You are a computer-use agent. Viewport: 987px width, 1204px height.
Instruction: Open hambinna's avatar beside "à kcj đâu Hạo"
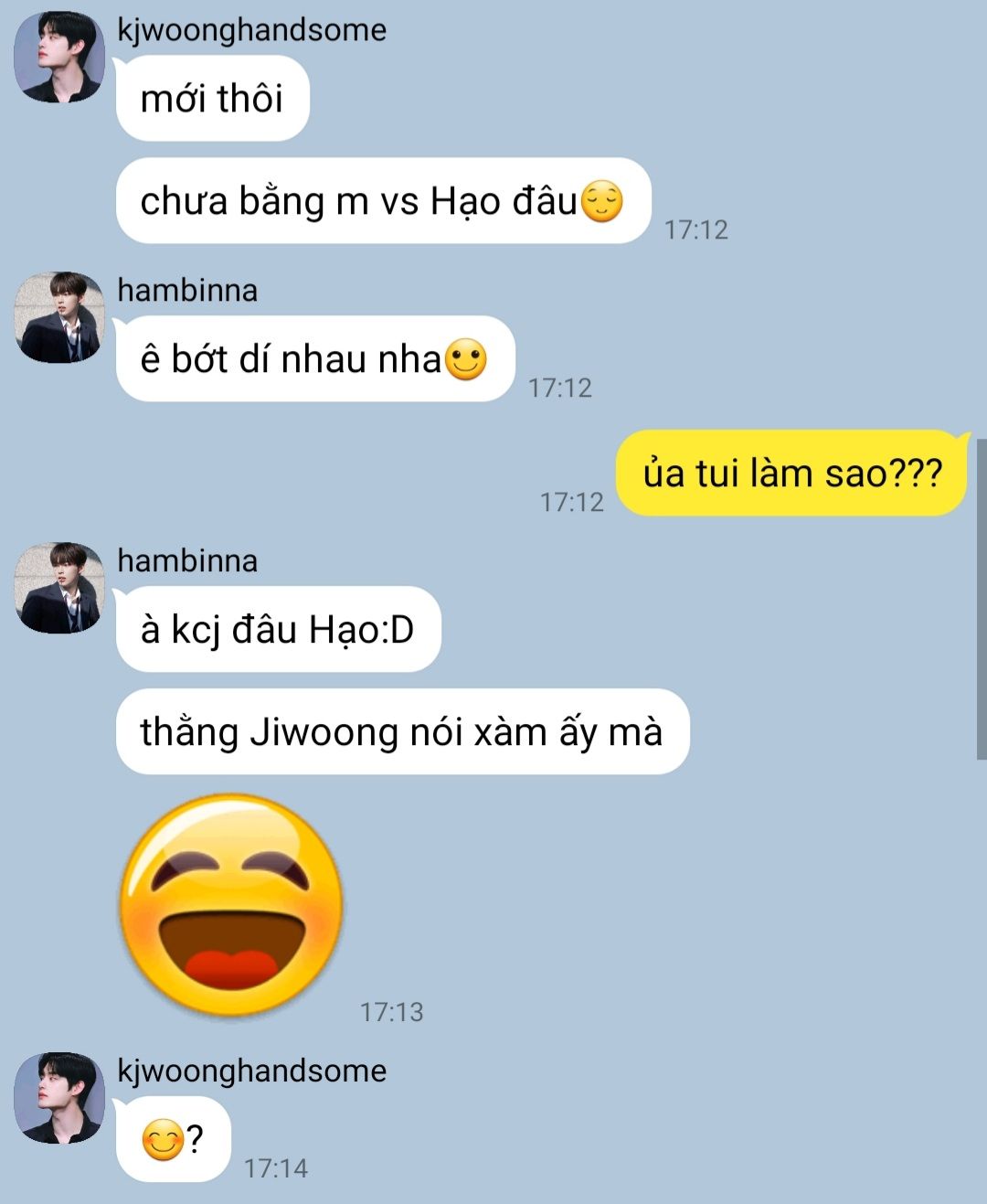(59, 588)
